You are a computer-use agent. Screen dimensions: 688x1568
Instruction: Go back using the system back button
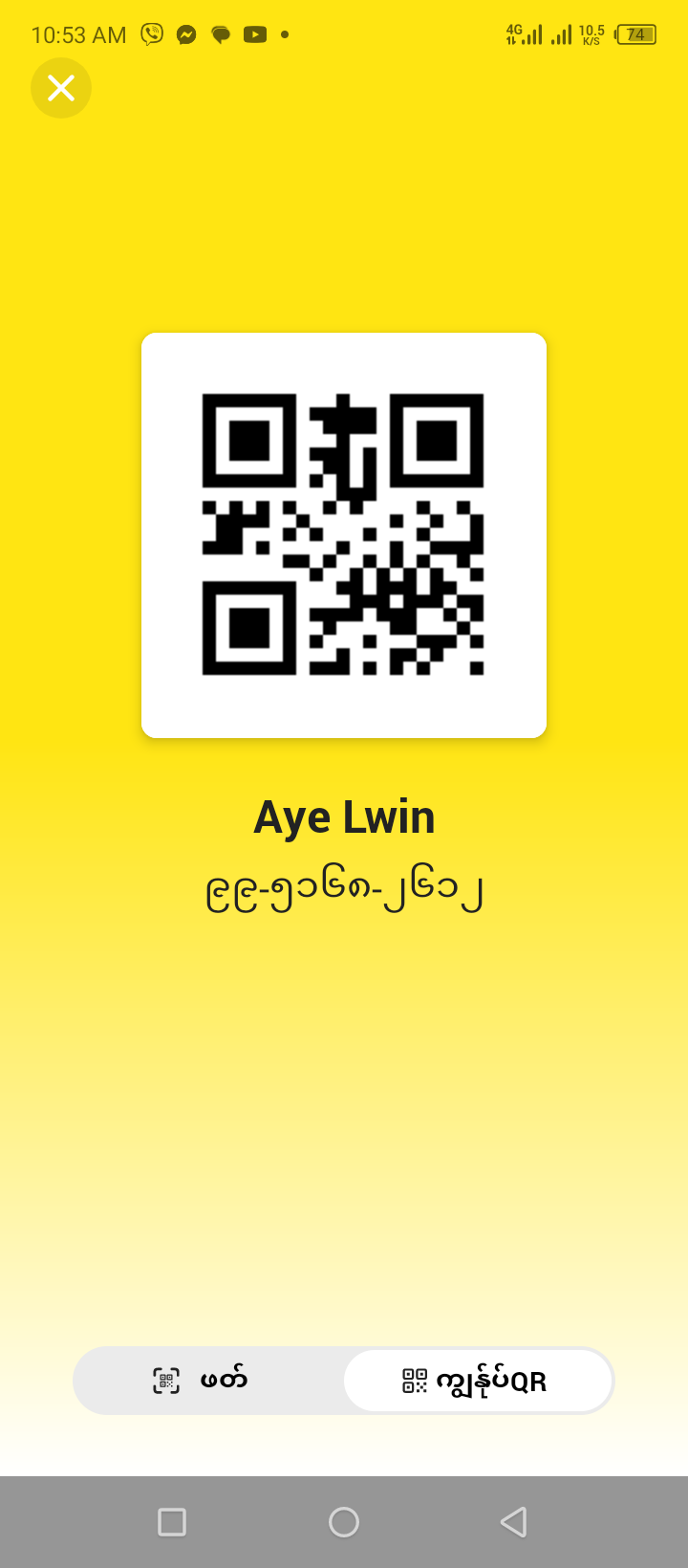pos(514,1521)
